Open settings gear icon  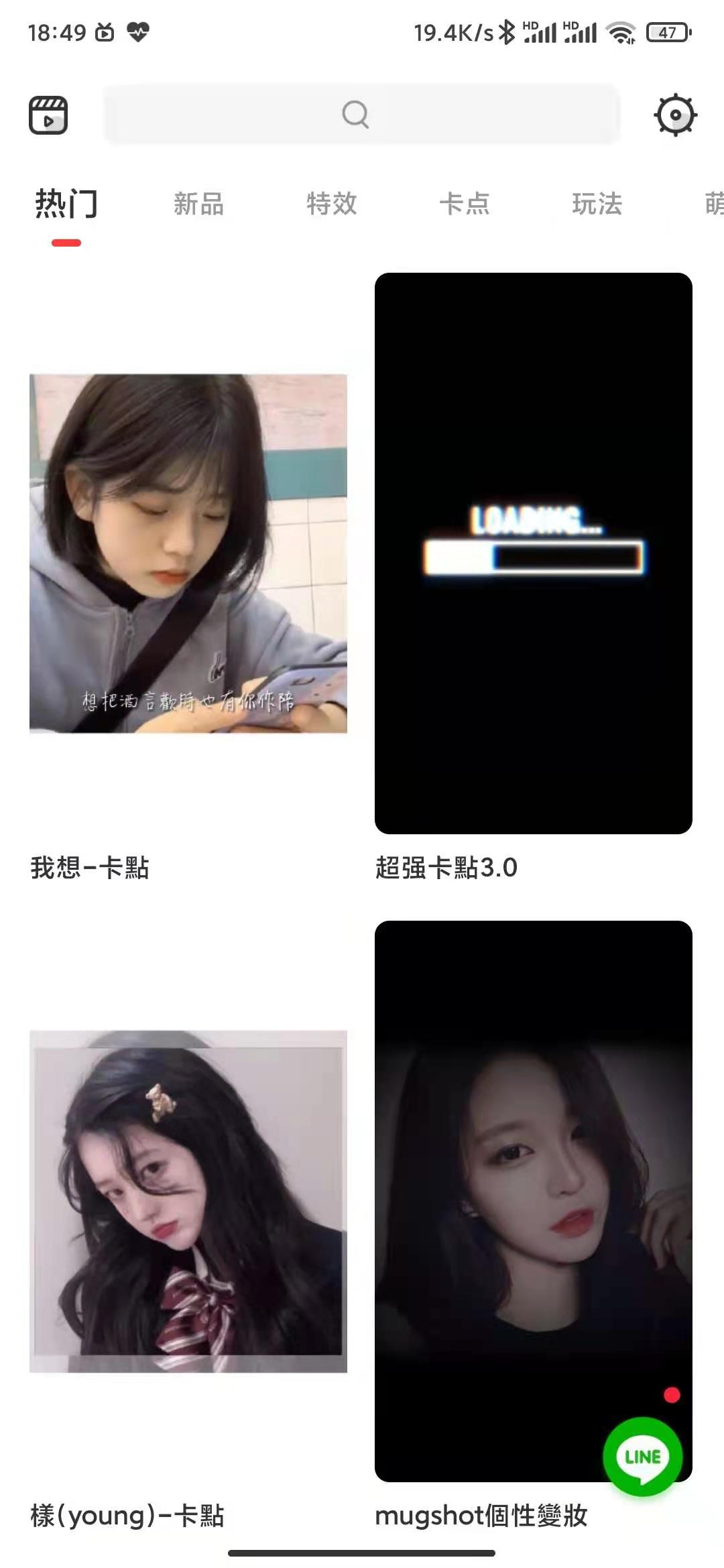pos(675,115)
